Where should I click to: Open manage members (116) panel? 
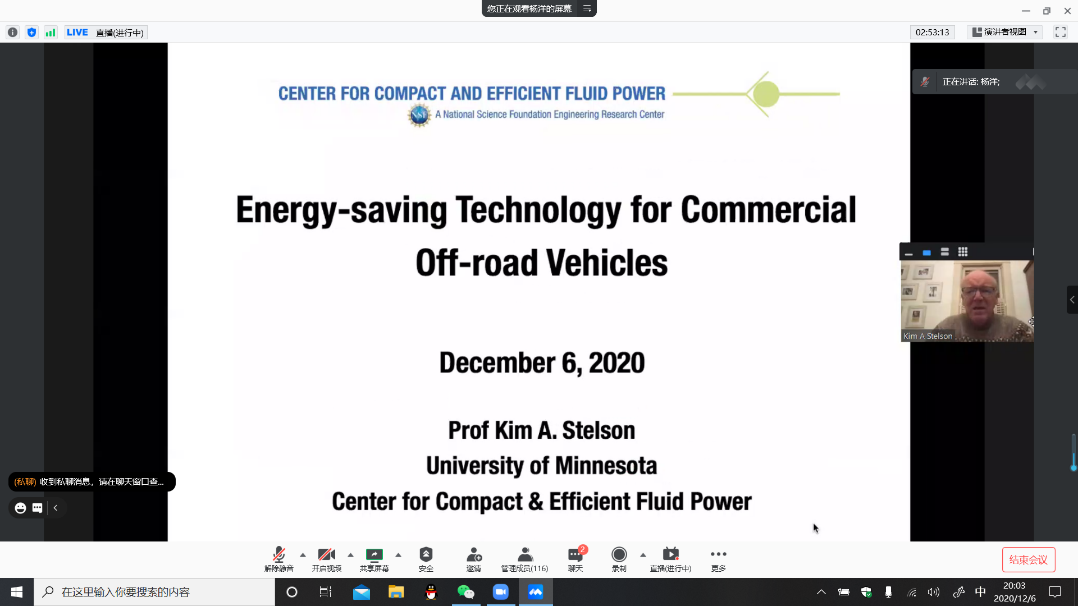525,558
